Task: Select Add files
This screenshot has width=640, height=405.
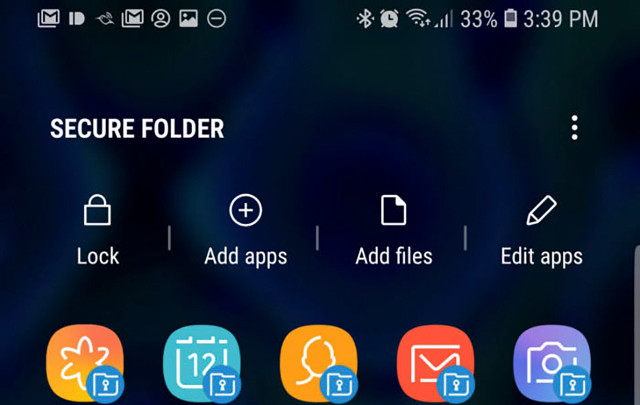Action: 393,231
